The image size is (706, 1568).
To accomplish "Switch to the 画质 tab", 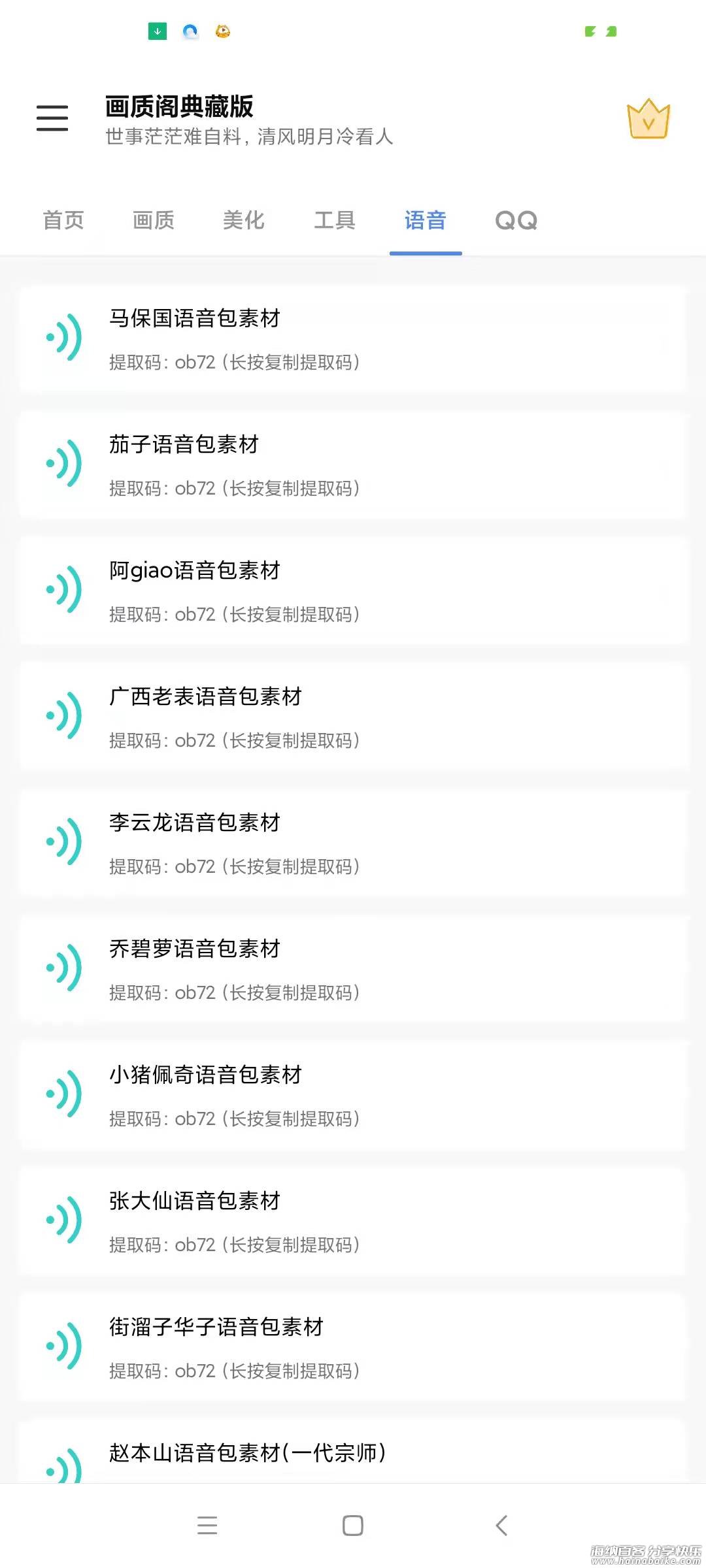I will [x=154, y=220].
